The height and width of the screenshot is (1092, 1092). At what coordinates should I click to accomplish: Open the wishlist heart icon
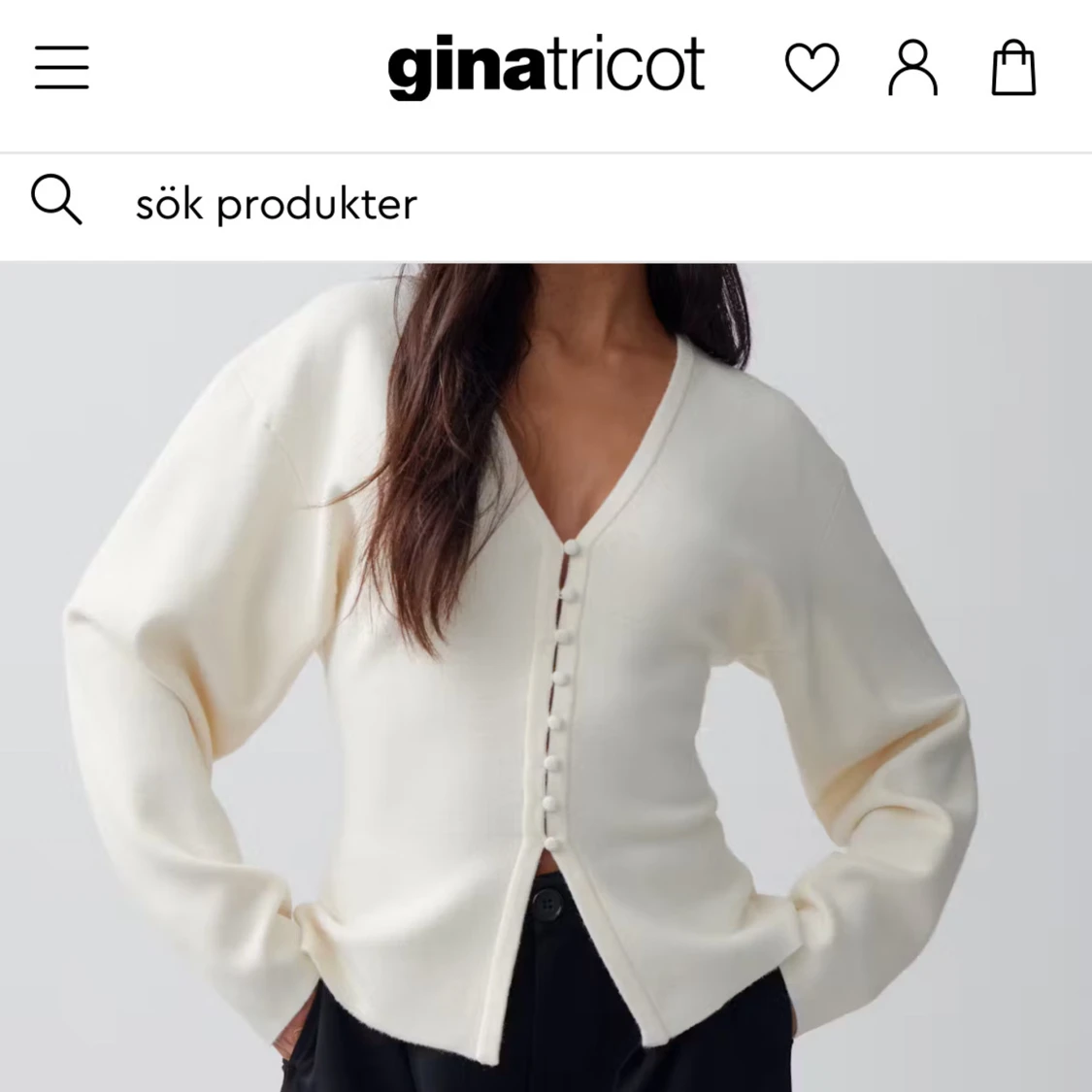point(812,68)
